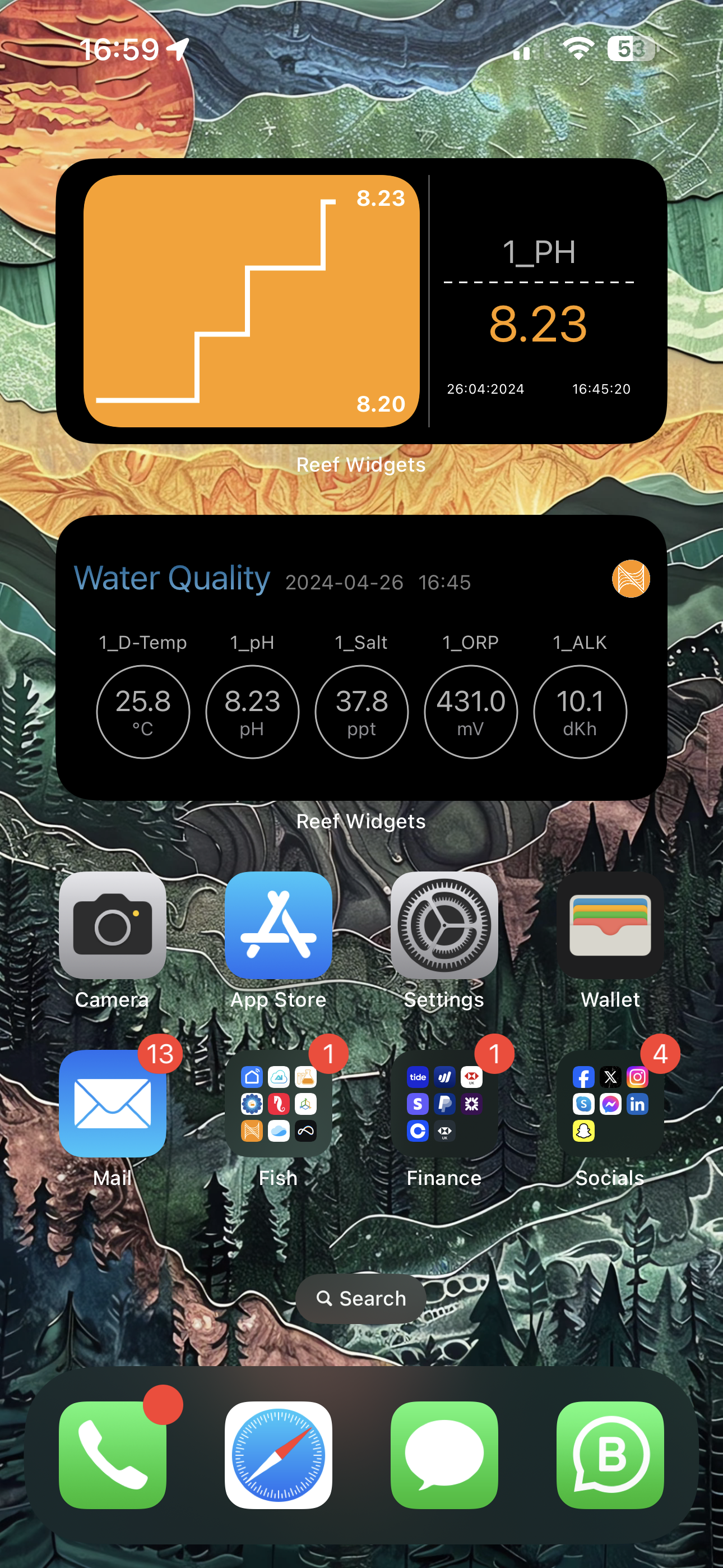Expand the Fish folder
The image size is (723, 1568).
pos(278,1103)
